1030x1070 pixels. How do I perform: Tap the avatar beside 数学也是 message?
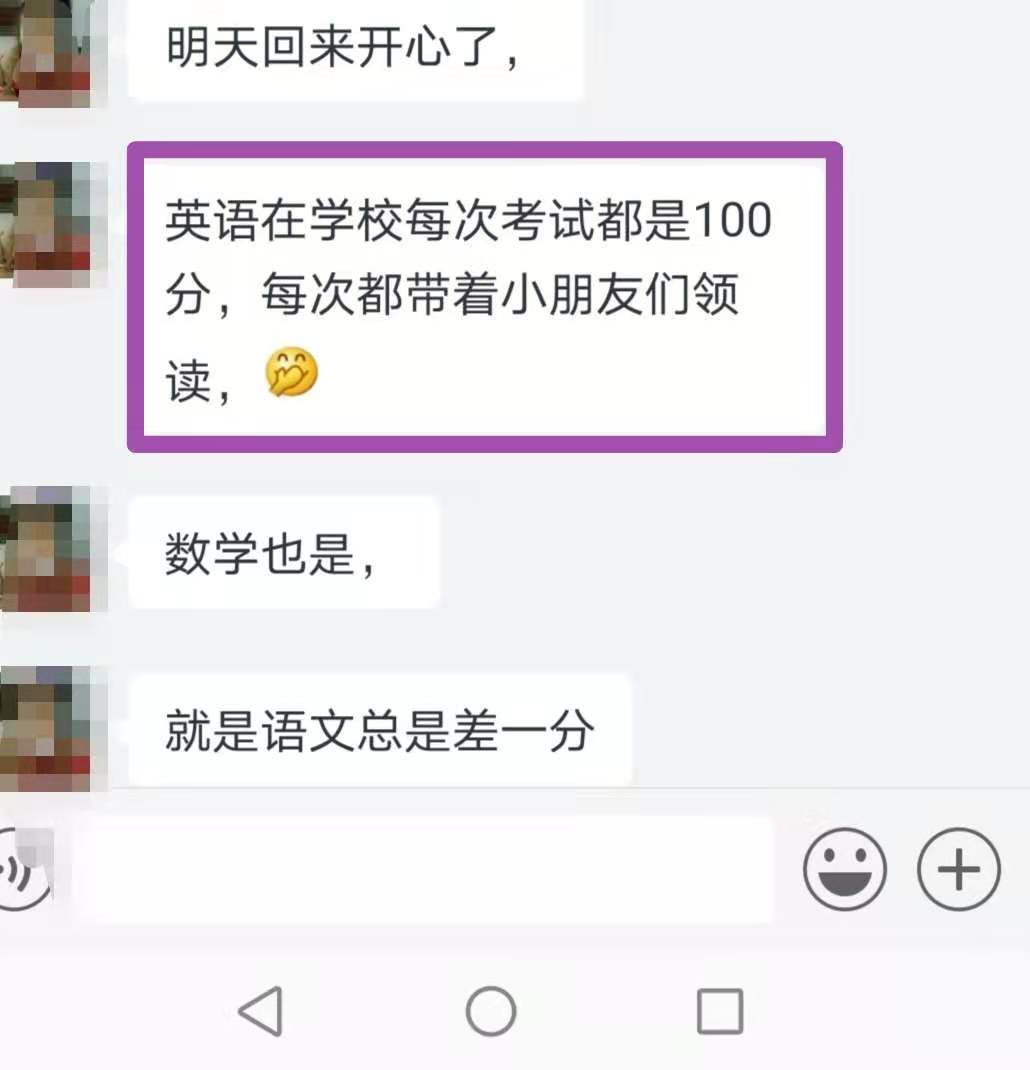50,549
